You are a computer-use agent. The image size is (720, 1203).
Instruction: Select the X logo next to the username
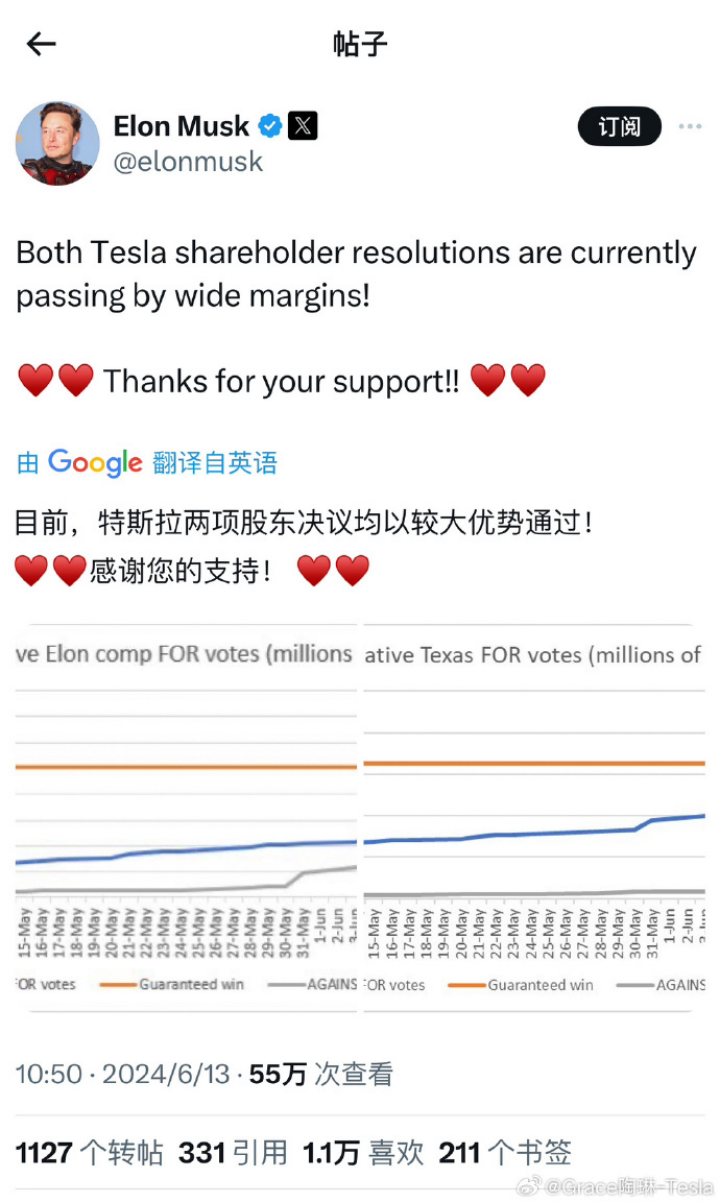(301, 126)
